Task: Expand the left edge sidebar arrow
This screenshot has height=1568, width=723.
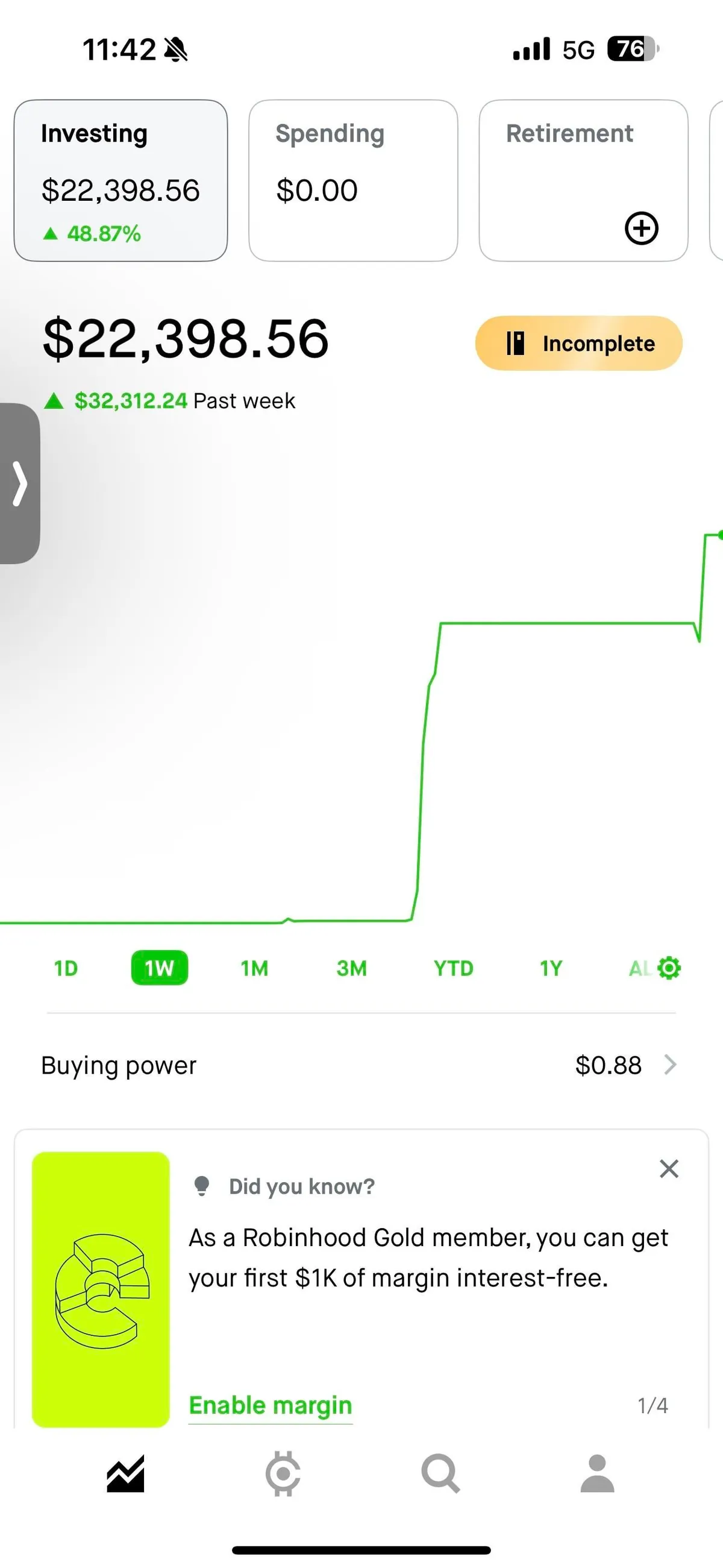Action: [x=20, y=483]
